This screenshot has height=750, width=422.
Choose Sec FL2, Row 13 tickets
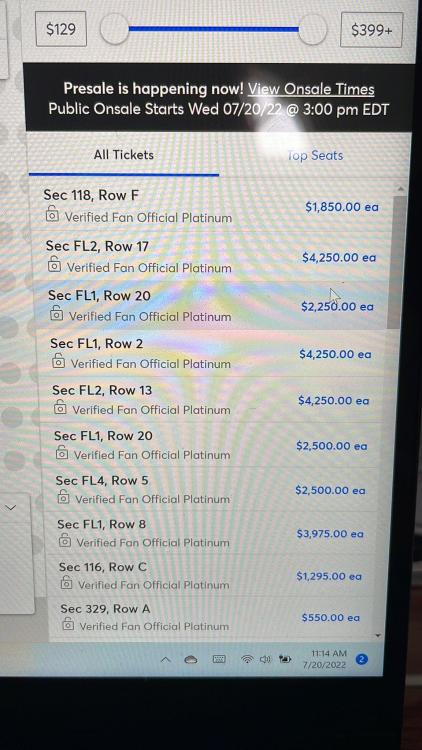coord(214,400)
